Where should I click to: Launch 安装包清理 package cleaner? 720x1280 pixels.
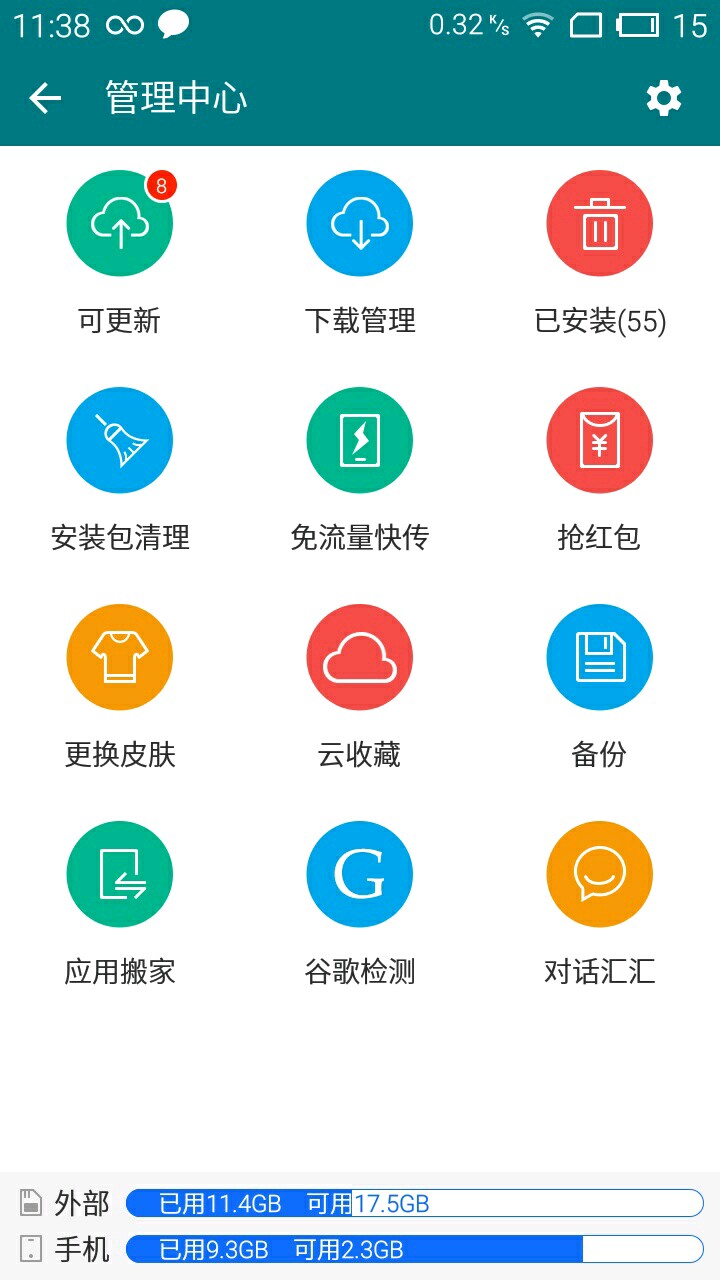coord(120,441)
